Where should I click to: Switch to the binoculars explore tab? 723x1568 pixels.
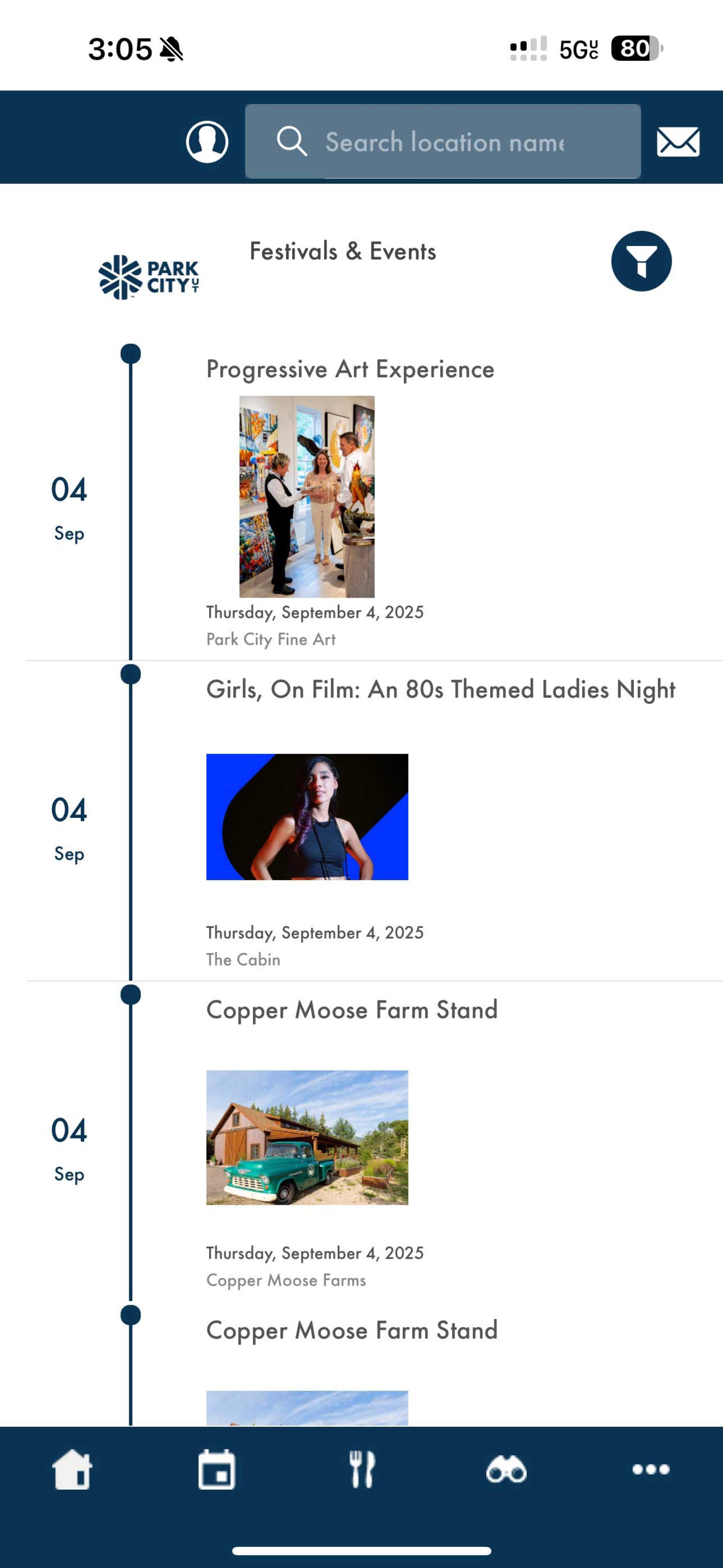point(506,1469)
